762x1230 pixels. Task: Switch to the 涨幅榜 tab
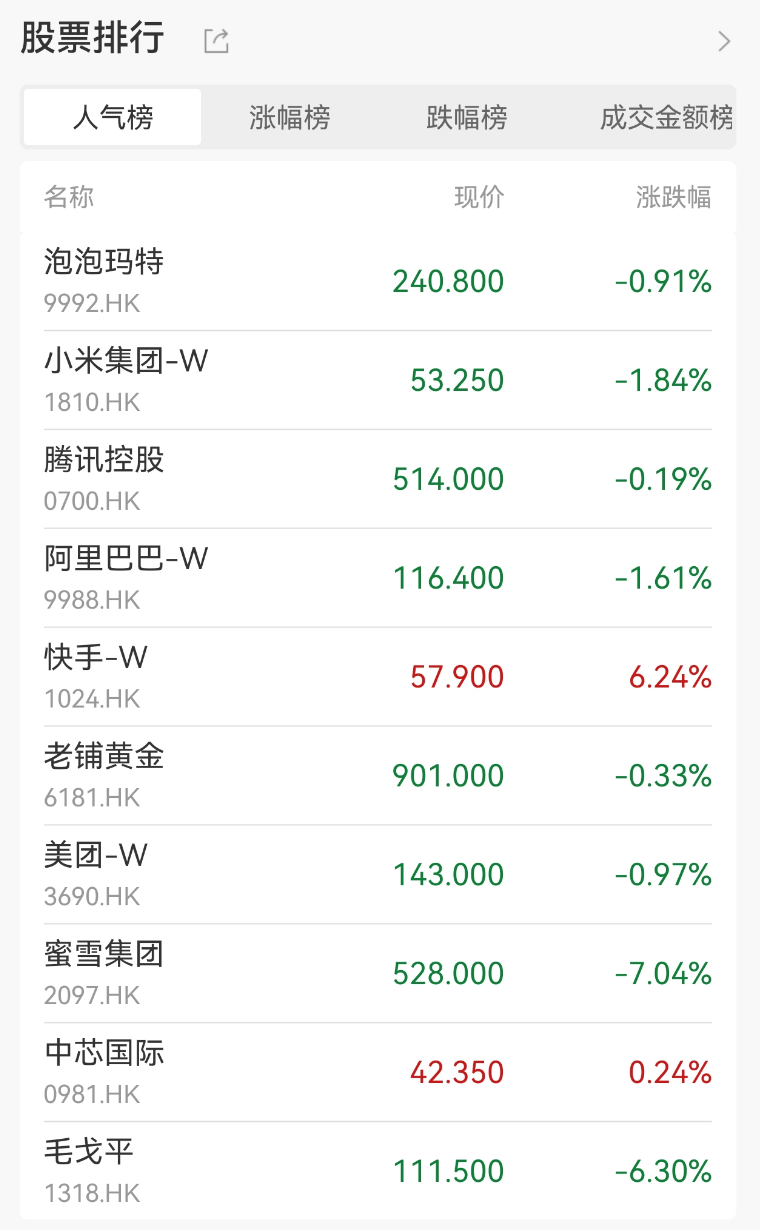(288, 117)
